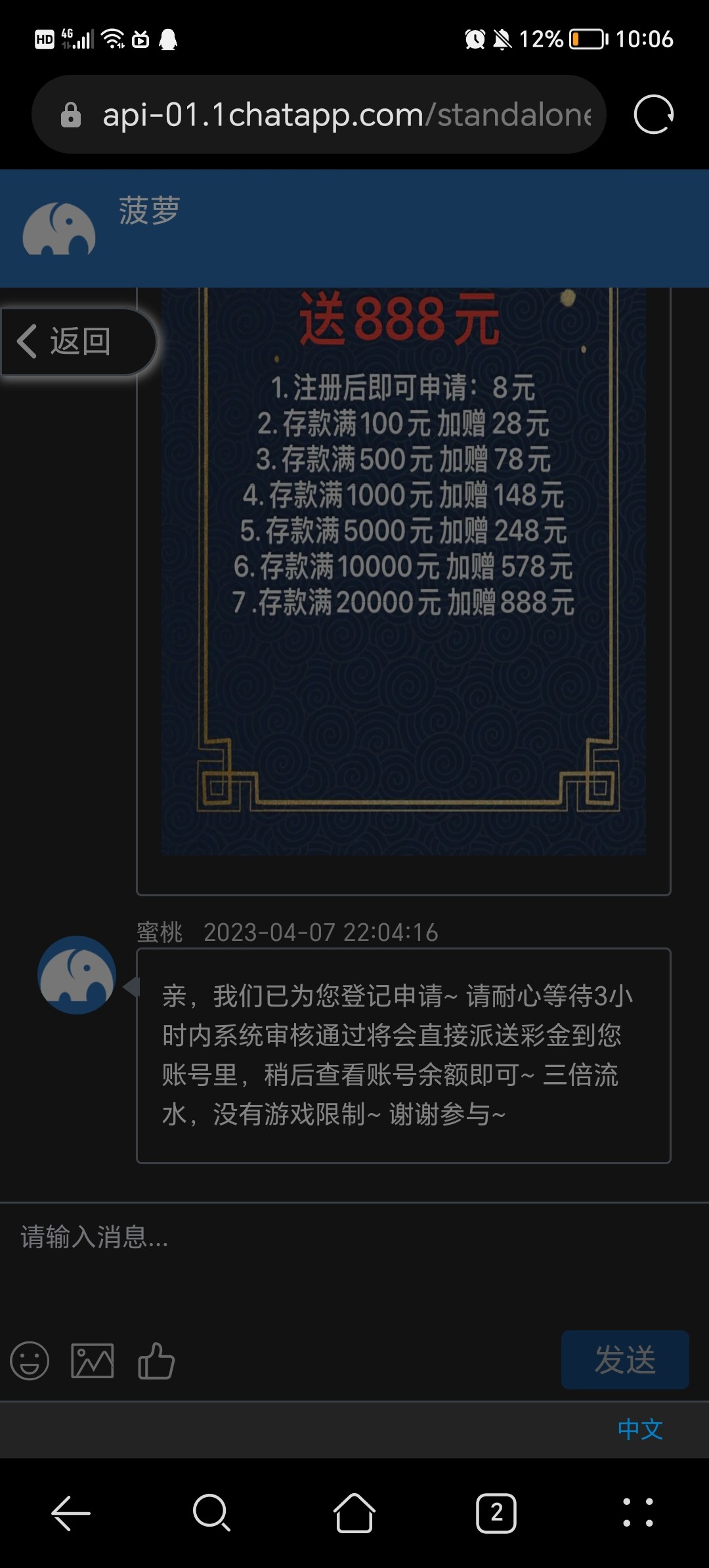
Task: Focus the 请输入消息 message input
Action: click(354, 1261)
